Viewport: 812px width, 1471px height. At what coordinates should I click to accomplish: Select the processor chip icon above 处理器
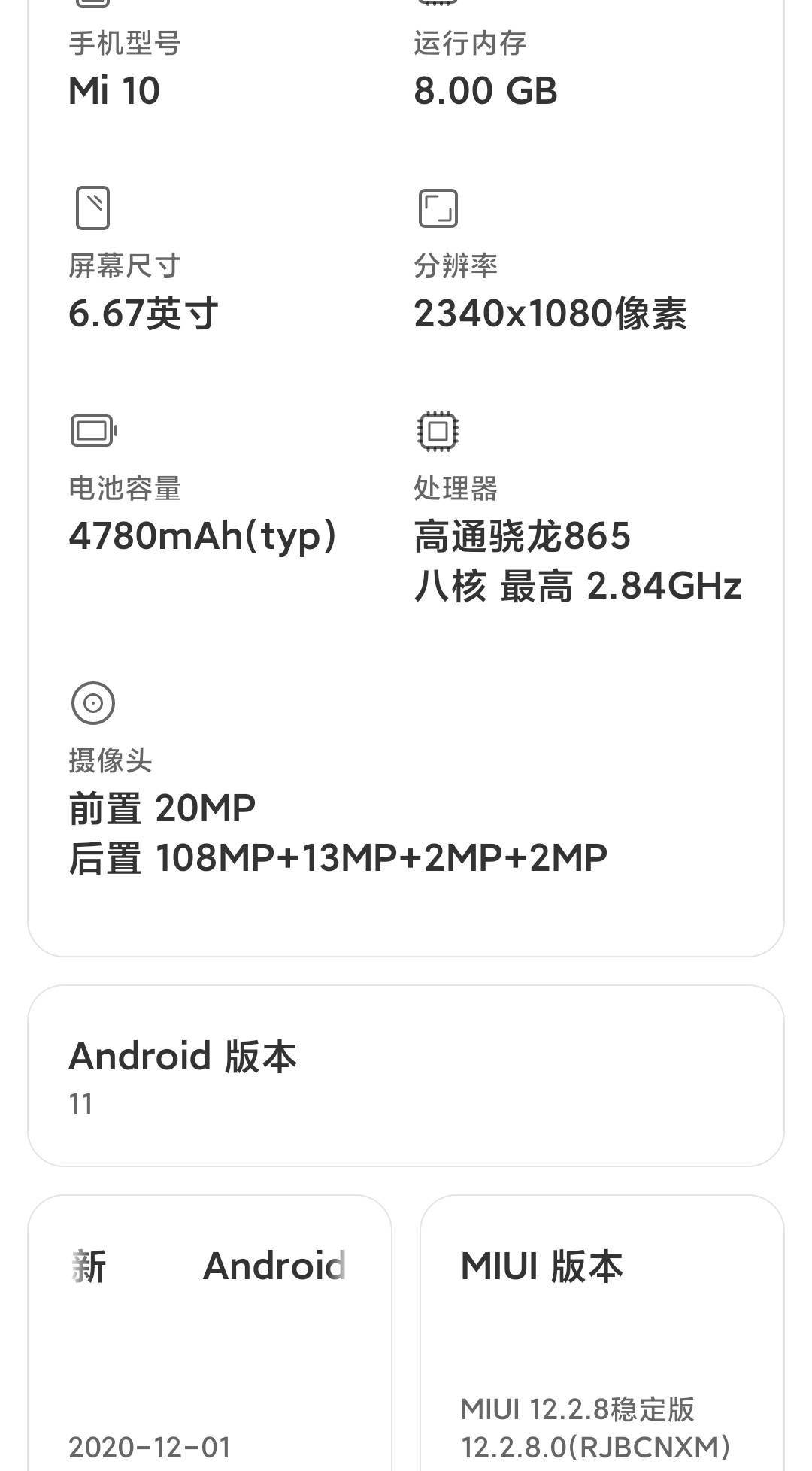click(x=438, y=430)
